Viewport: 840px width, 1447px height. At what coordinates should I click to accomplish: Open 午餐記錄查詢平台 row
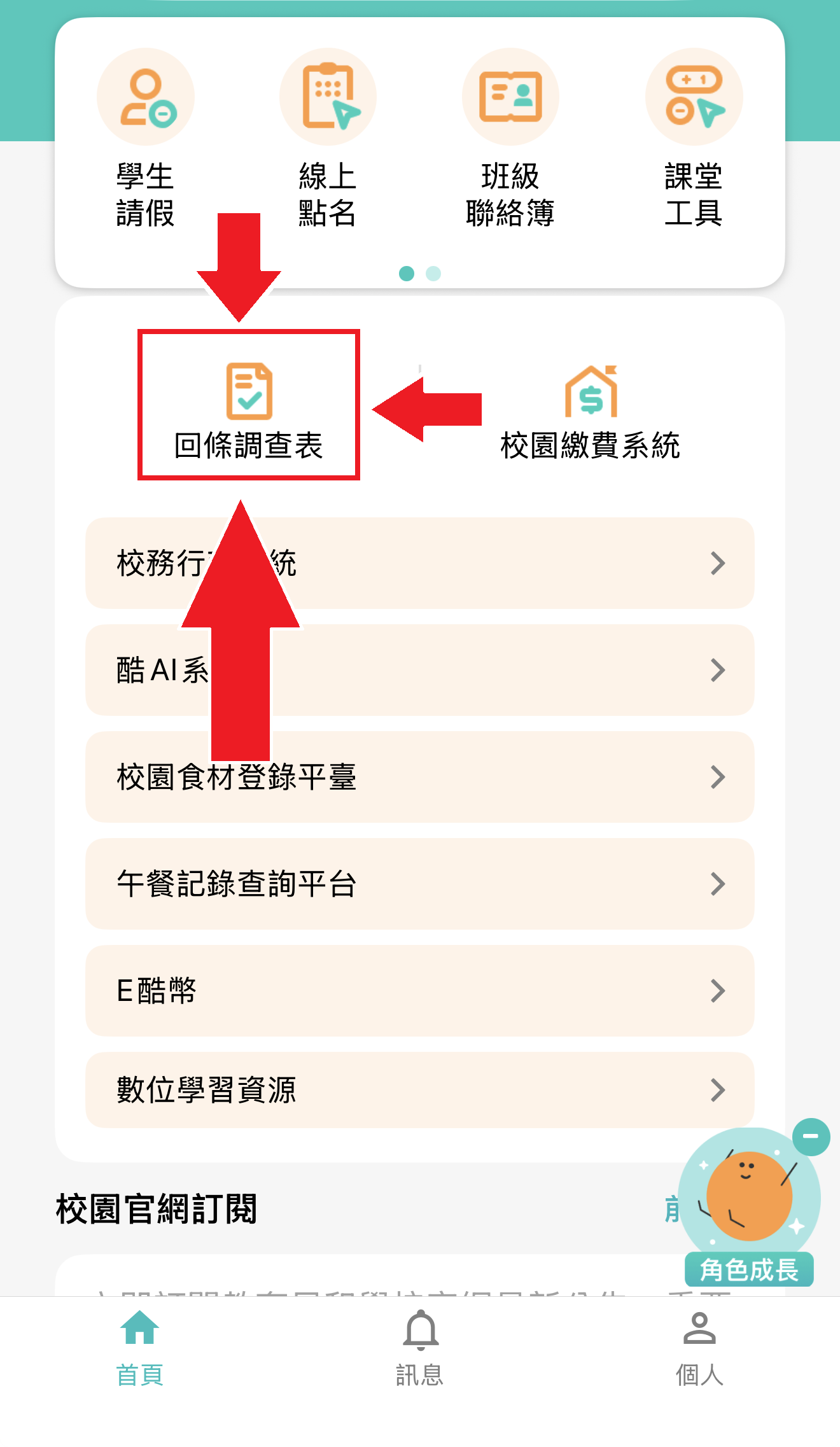pyautogui.click(x=420, y=884)
